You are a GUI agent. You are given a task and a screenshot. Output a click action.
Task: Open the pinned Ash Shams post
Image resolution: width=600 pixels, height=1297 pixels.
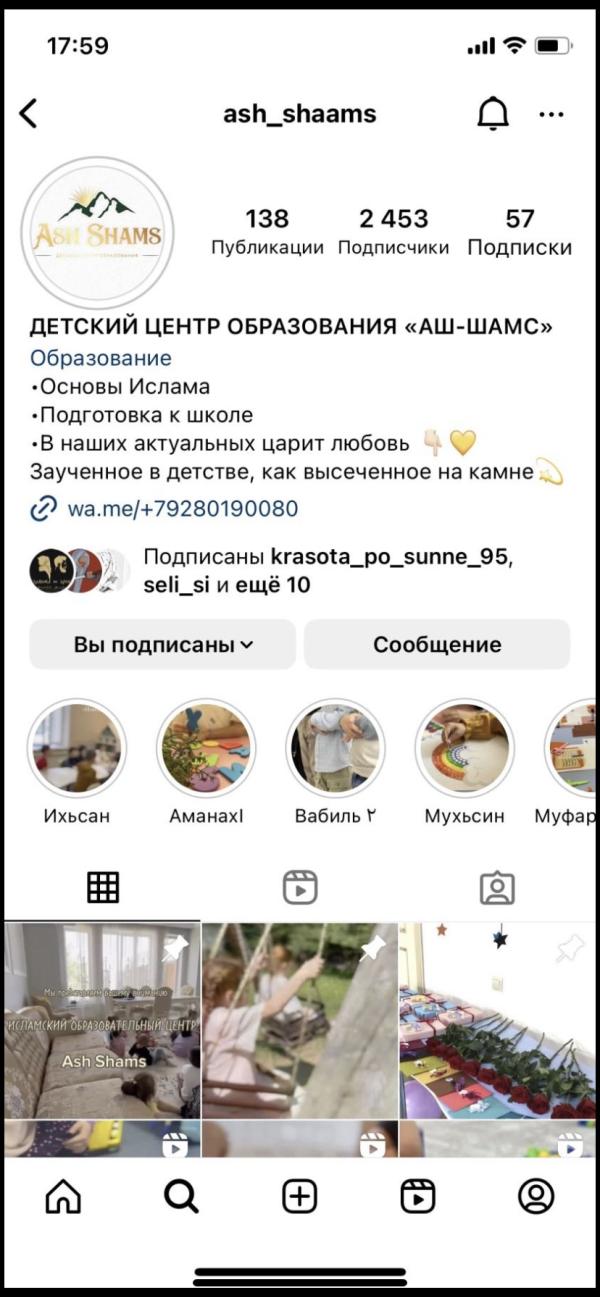[x=101, y=1020]
